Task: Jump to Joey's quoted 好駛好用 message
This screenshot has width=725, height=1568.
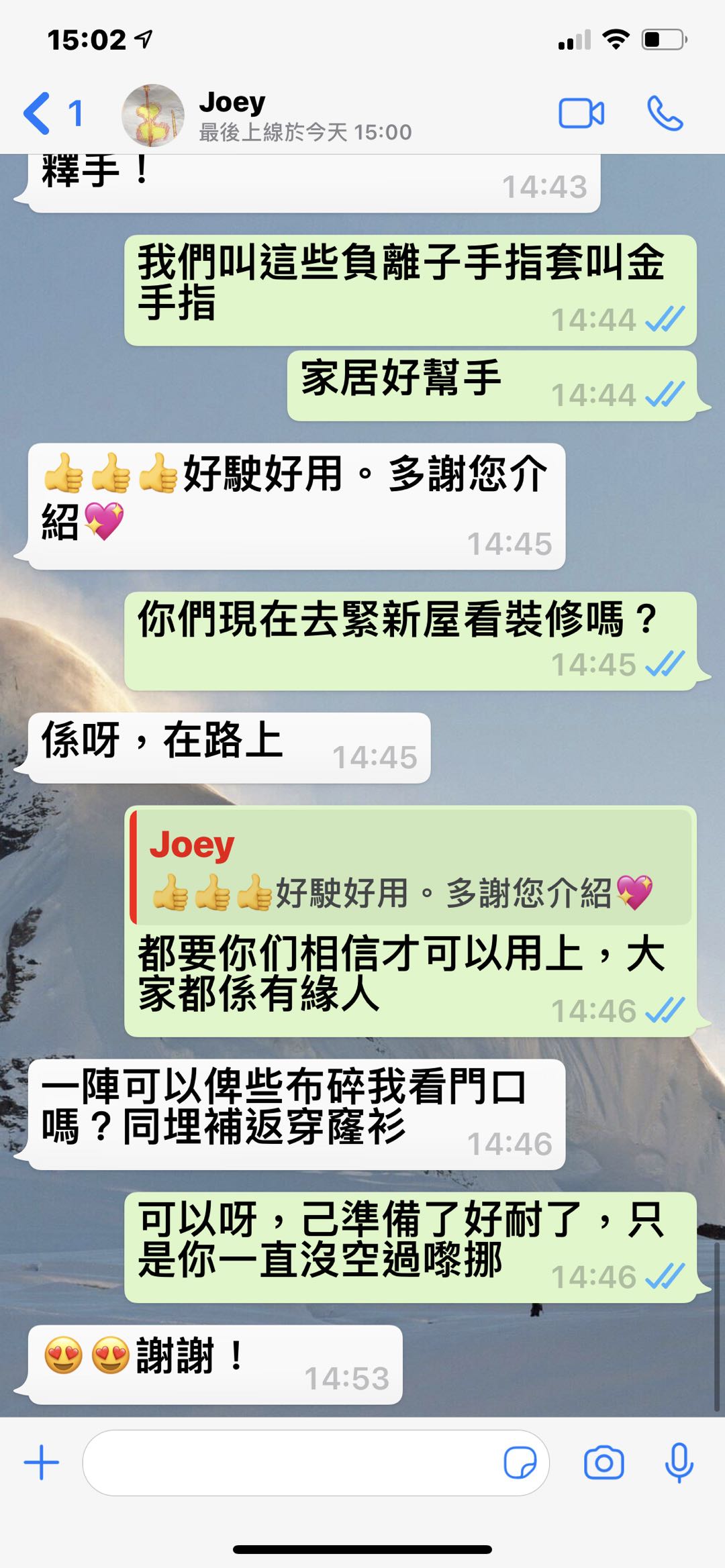Action: point(411,869)
